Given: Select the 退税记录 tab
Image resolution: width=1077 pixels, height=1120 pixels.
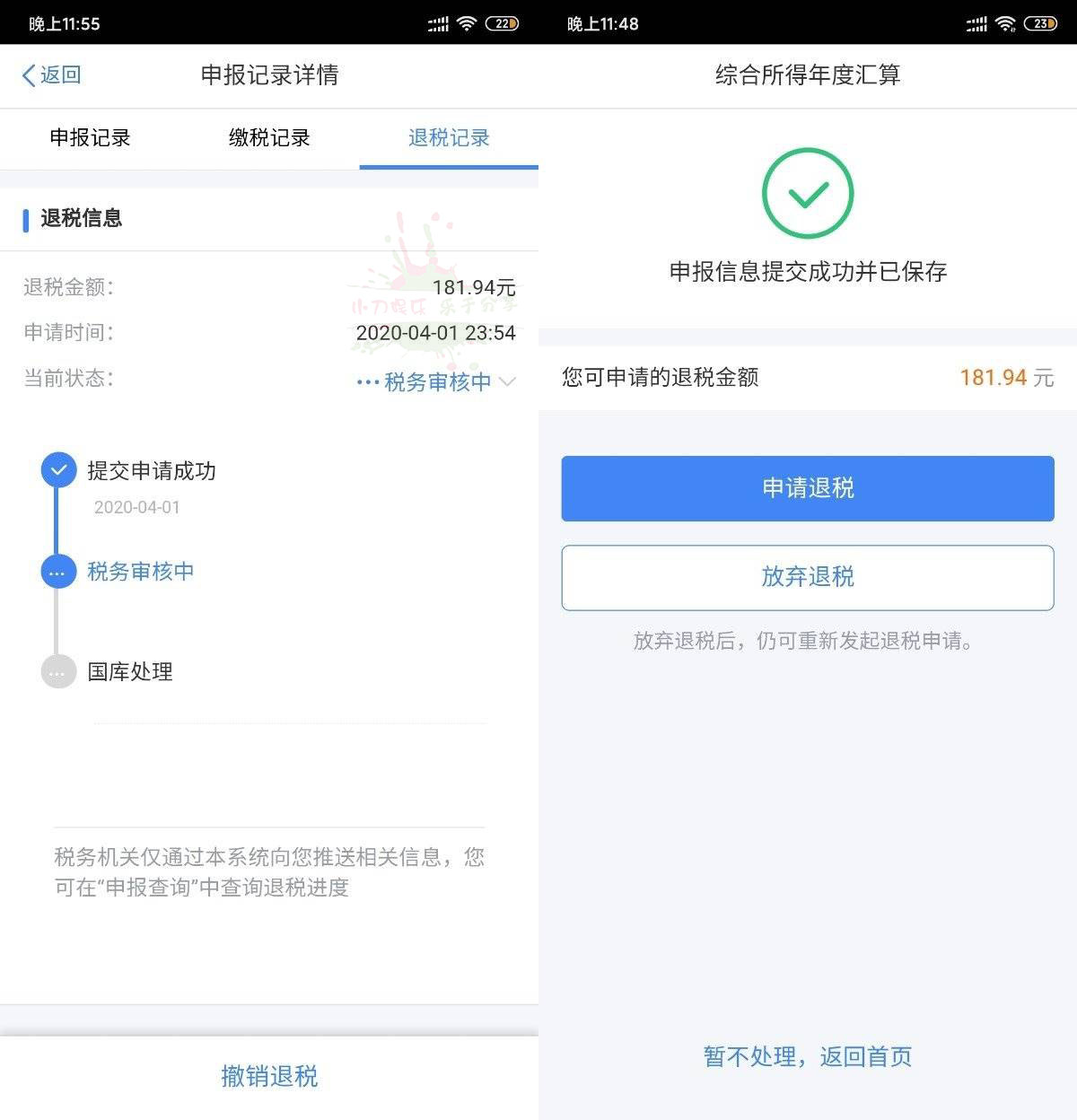Looking at the screenshot, I should click(449, 137).
